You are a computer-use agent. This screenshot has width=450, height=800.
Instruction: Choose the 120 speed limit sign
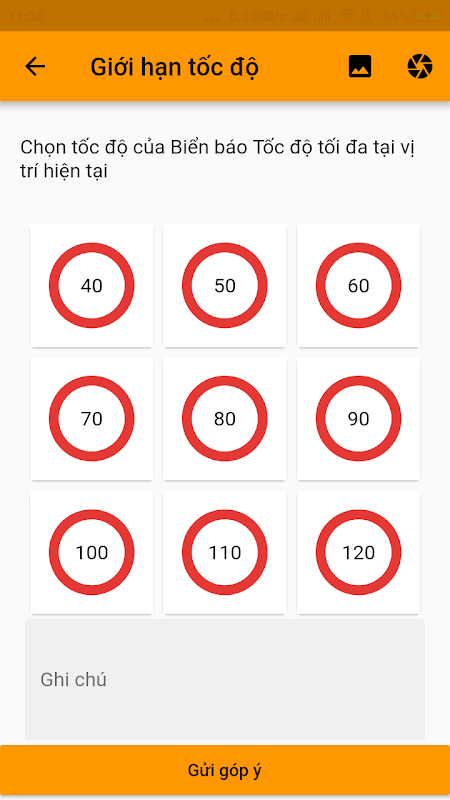(358, 553)
